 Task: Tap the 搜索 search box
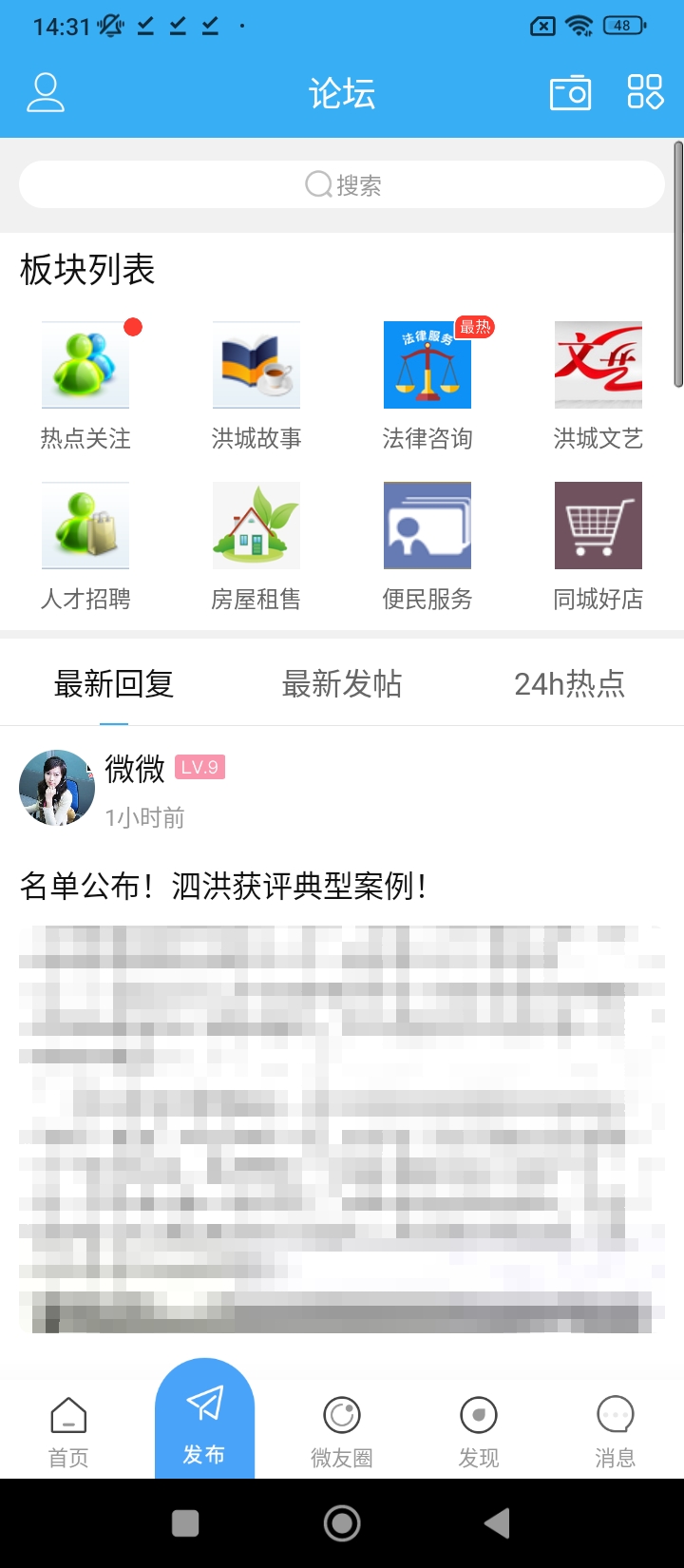pos(342,184)
